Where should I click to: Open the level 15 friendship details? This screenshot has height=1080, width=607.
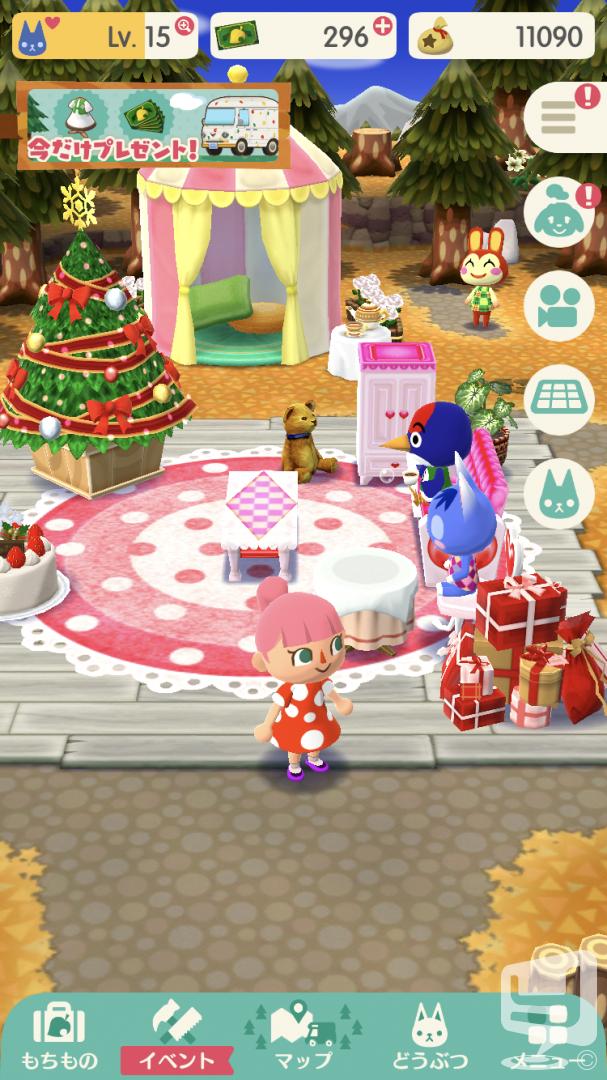pyautogui.click(x=105, y=35)
